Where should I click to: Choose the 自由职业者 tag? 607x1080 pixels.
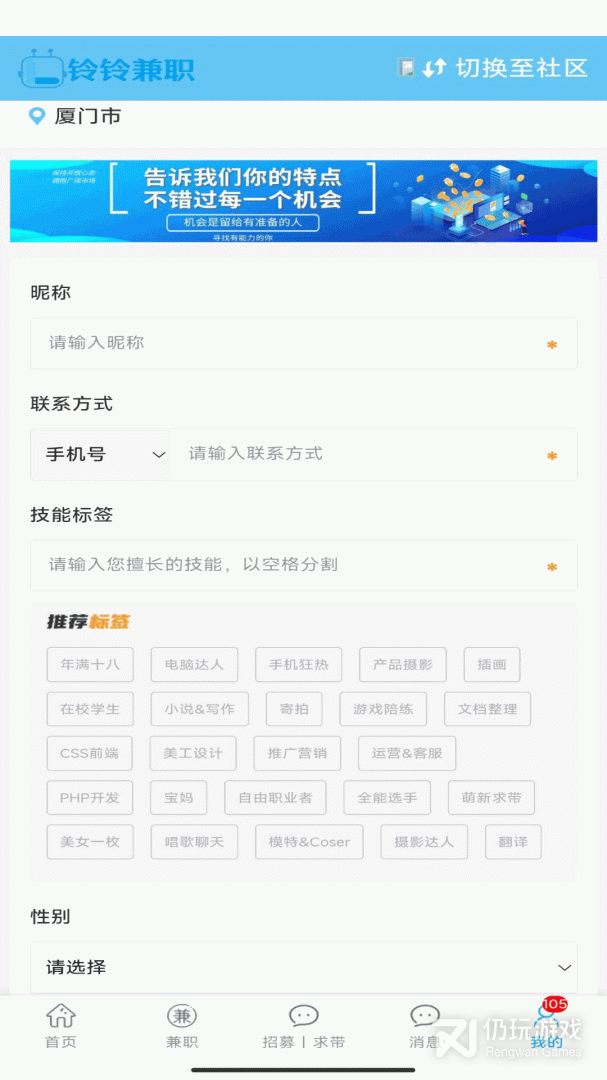click(x=276, y=798)
